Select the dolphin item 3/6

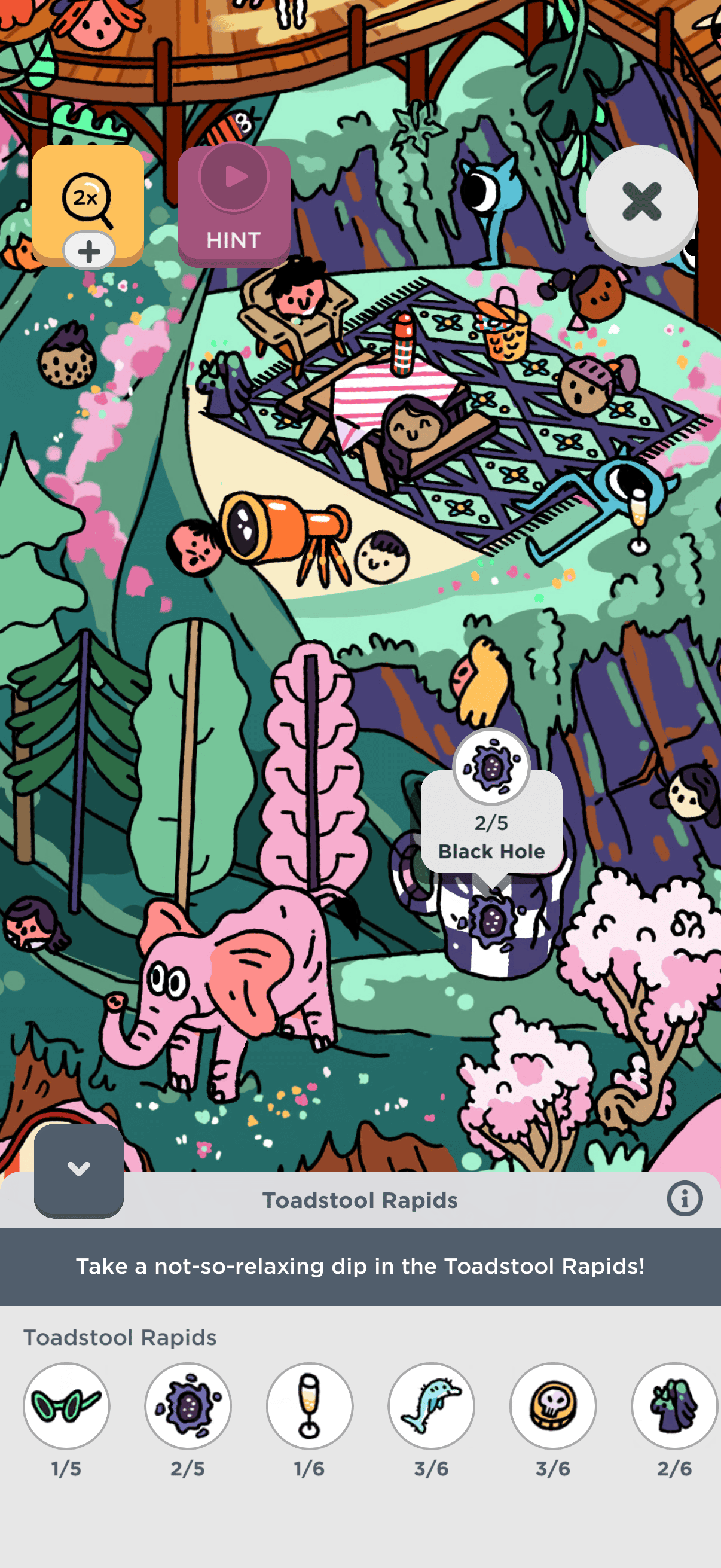coord(432,1405)
